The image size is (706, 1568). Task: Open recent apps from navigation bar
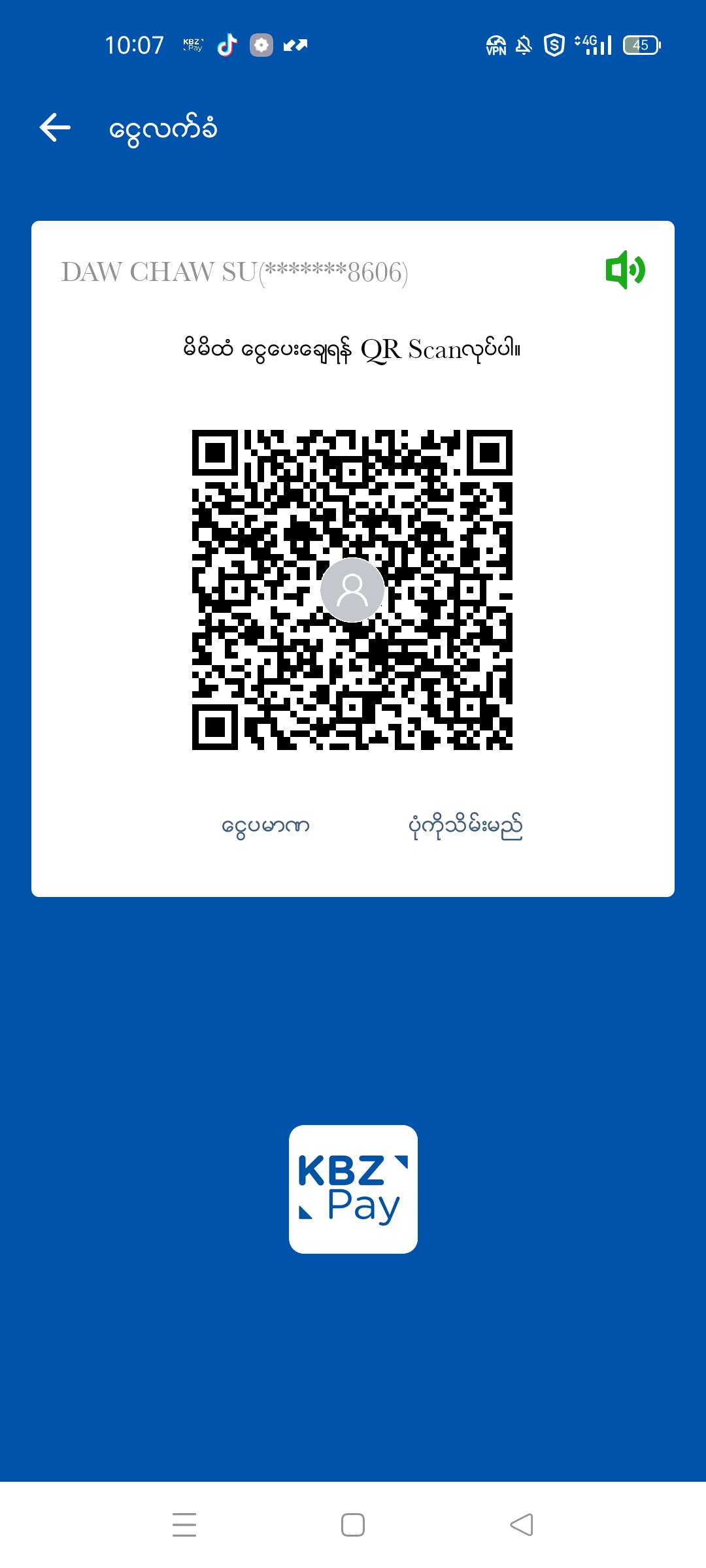click(184, 1524)
